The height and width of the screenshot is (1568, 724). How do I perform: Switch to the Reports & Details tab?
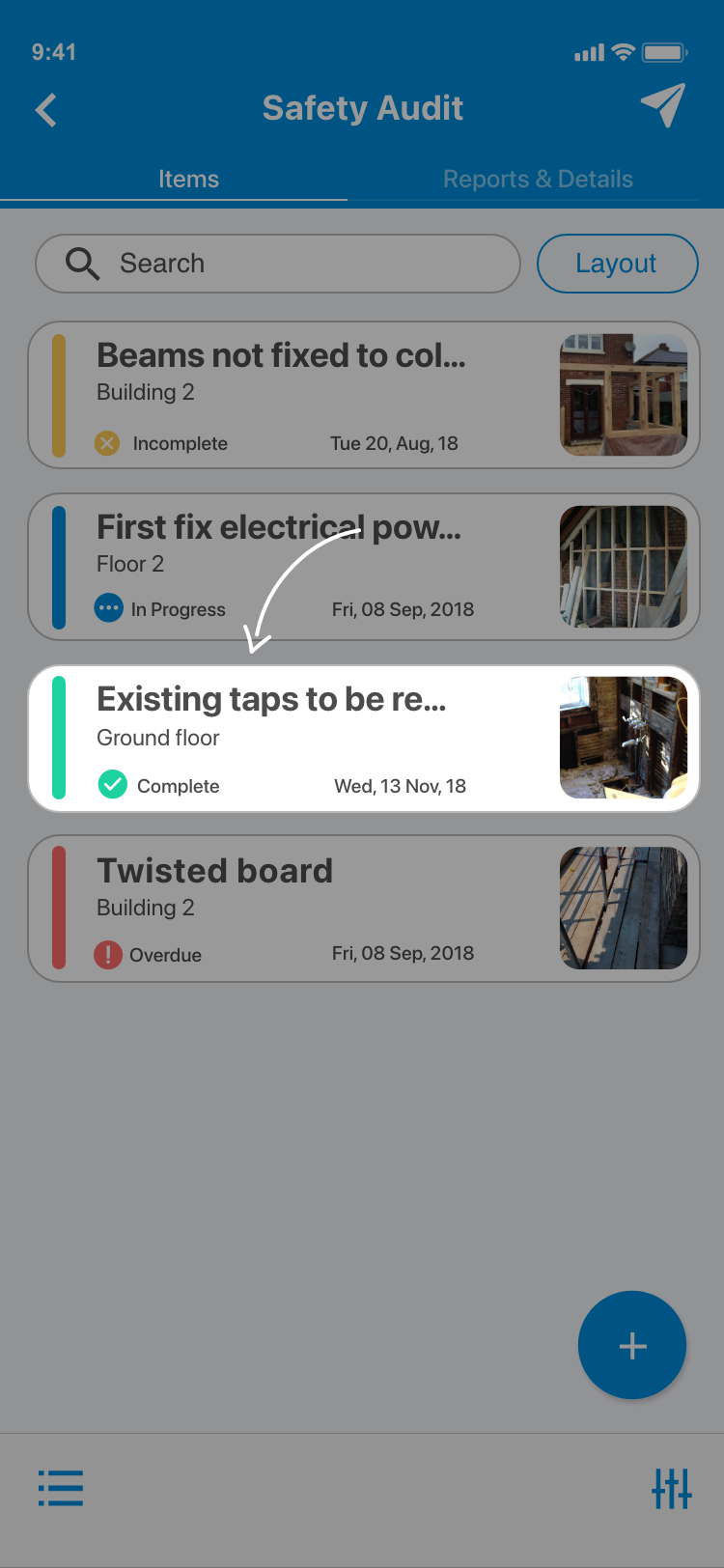(x=538, y=180)
